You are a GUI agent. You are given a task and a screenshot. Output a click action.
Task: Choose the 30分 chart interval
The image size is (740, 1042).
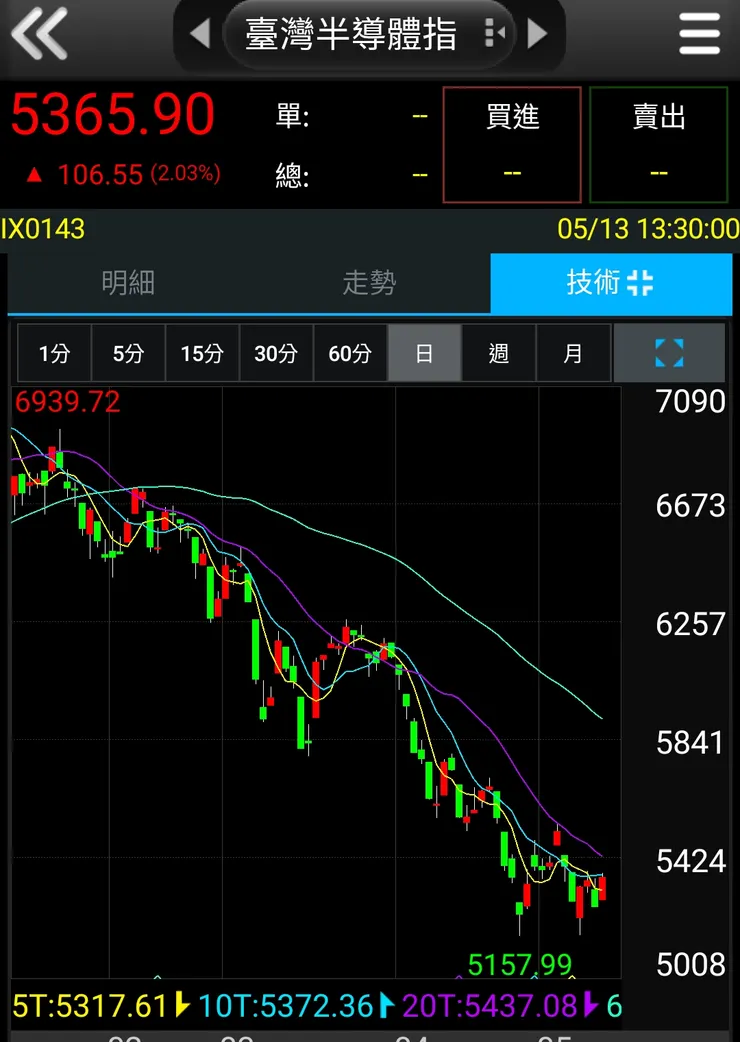coord(276,353)
